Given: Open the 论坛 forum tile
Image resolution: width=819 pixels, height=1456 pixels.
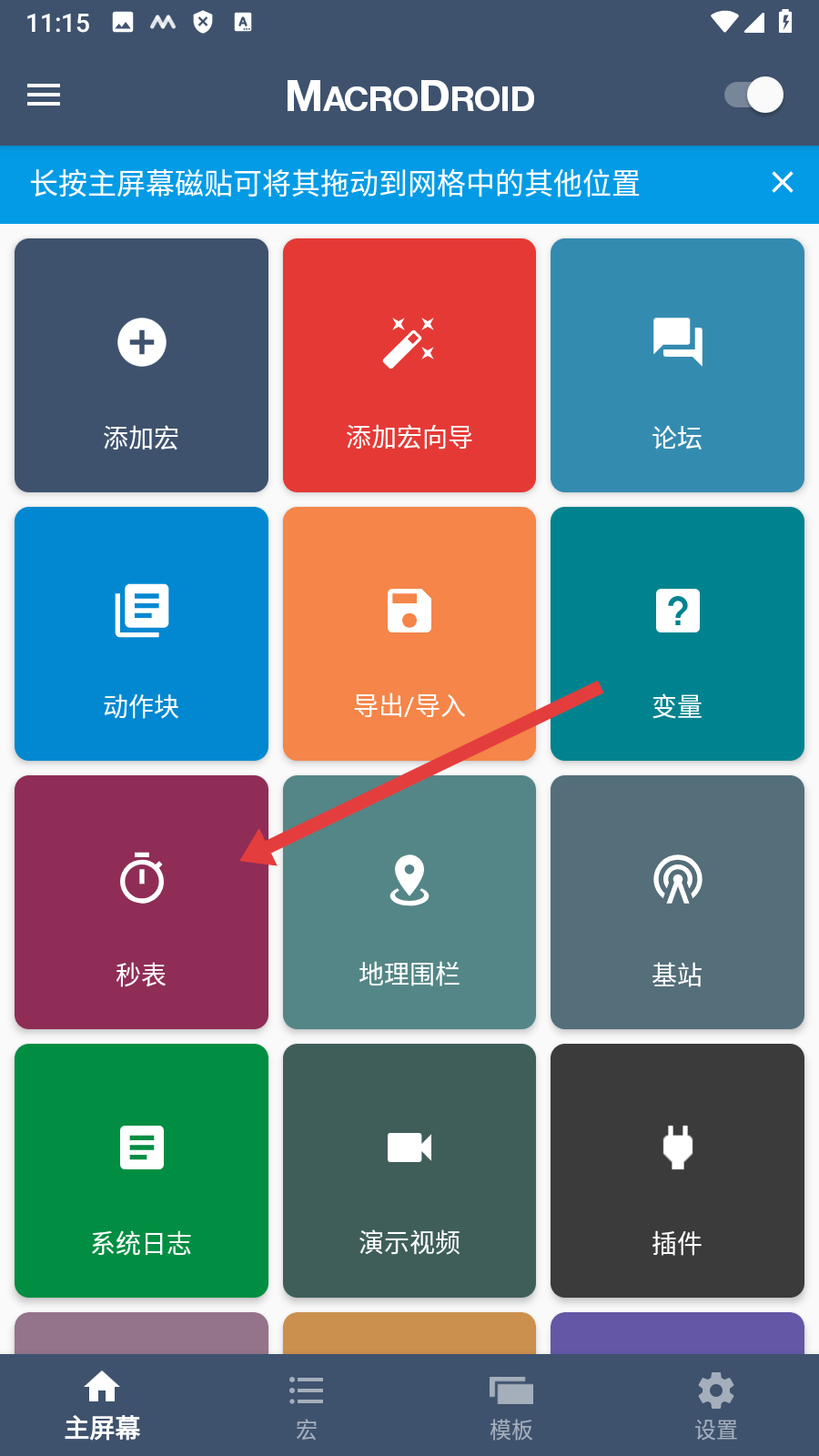Looking at the screenshot, I should (x=677, y=366).
